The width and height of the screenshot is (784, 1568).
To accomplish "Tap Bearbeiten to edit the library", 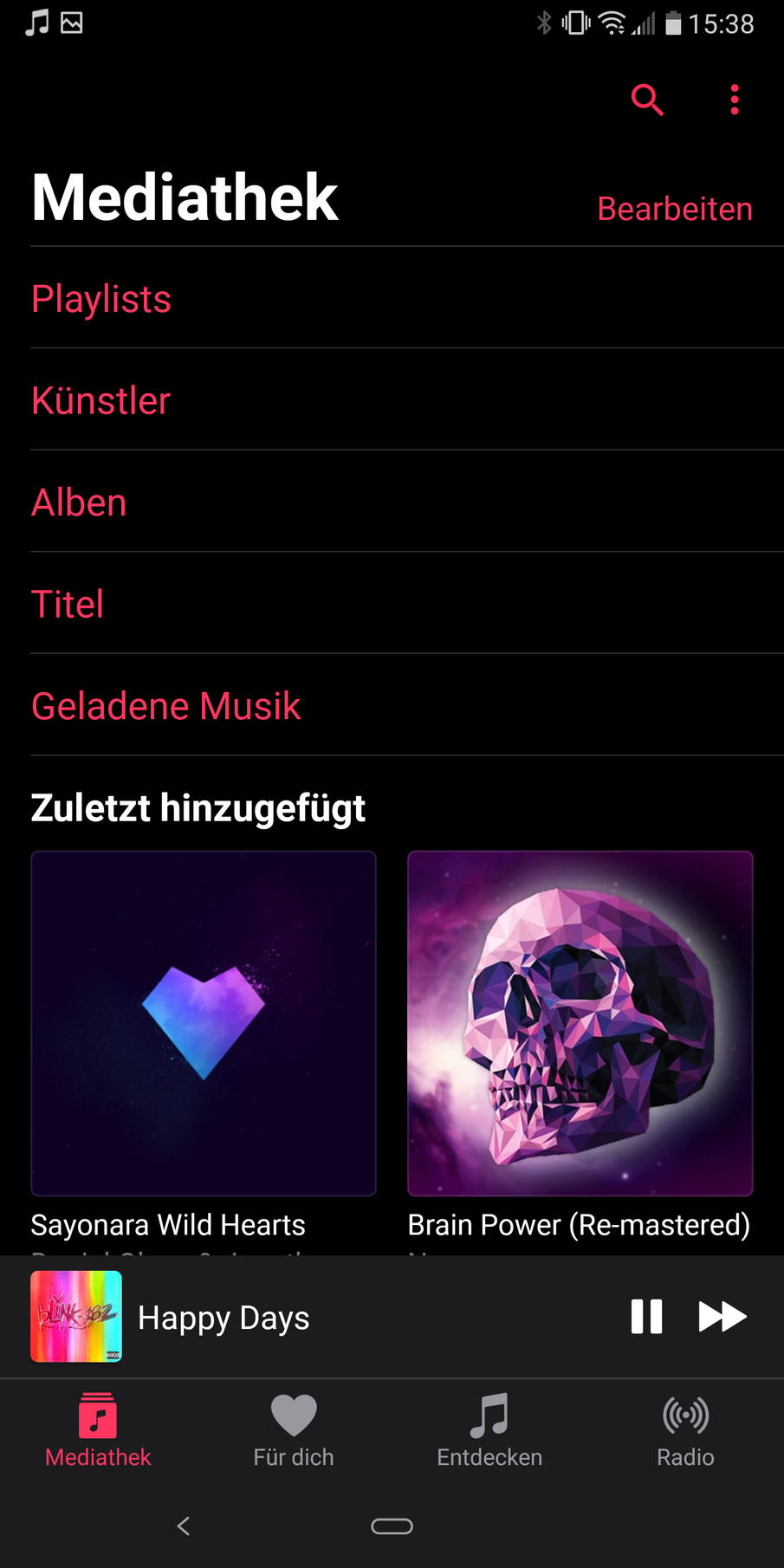I will click(675, 209).
